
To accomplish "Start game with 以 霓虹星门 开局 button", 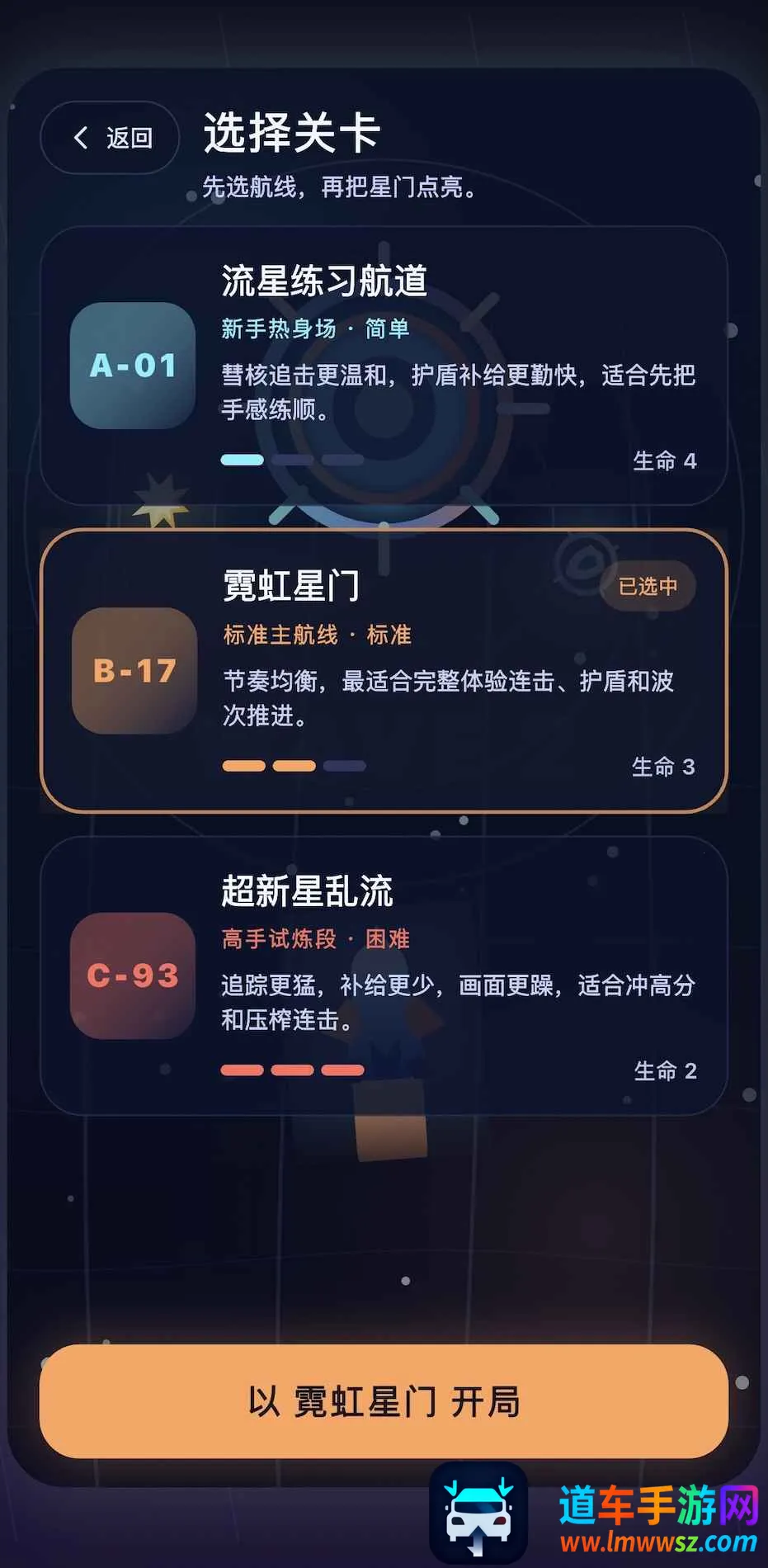I will 384,1402.
